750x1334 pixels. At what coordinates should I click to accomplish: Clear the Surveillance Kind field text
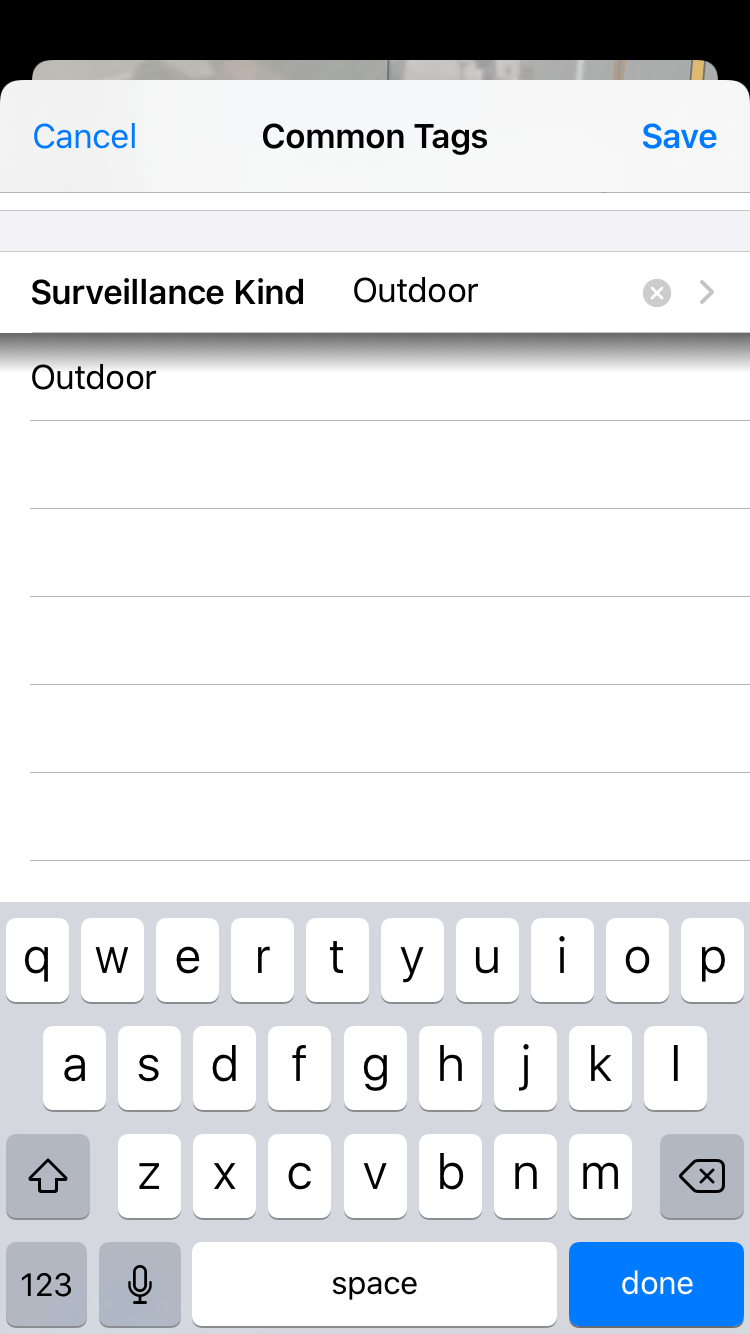pos(657,293)
